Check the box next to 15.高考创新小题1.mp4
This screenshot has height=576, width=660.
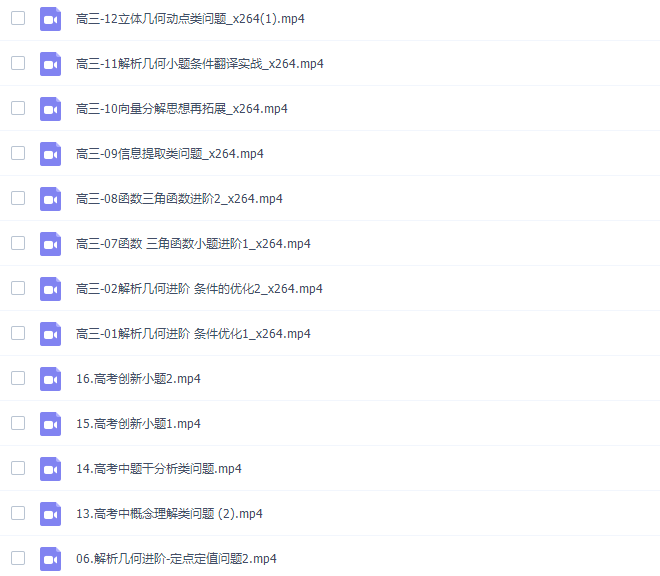(18, 423)
